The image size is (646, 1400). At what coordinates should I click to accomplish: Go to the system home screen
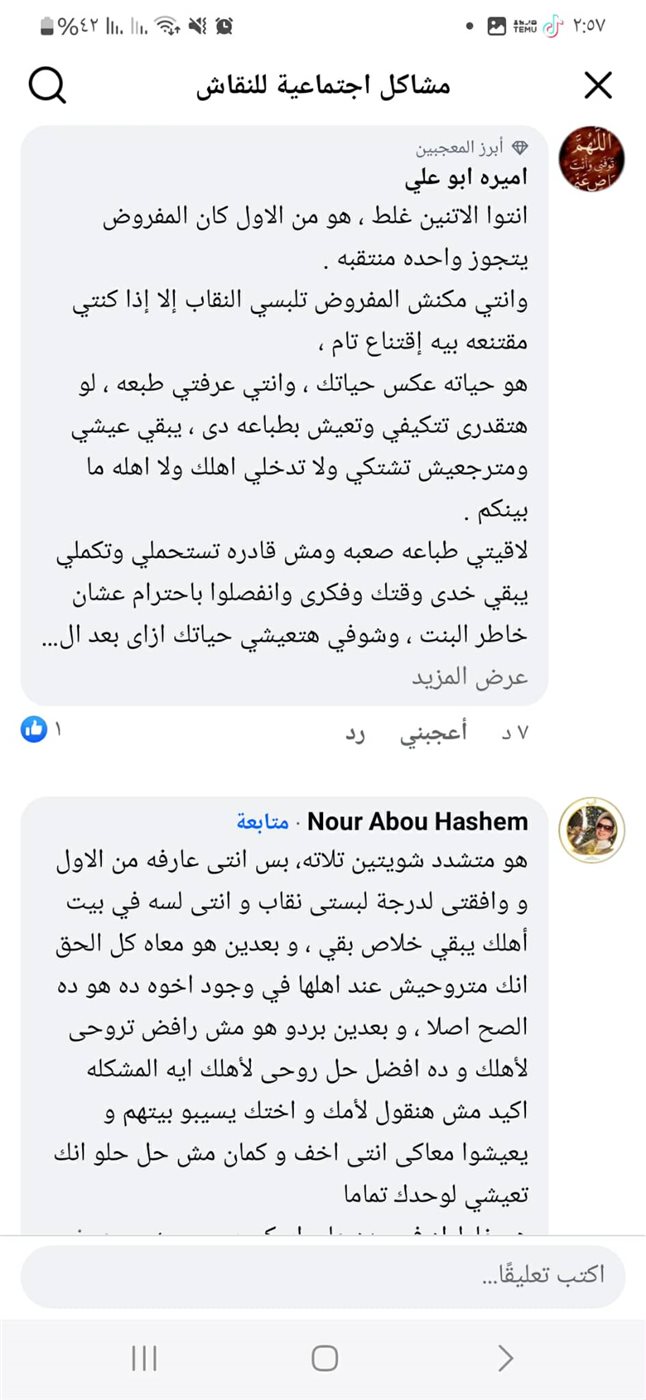[324, 1357]
